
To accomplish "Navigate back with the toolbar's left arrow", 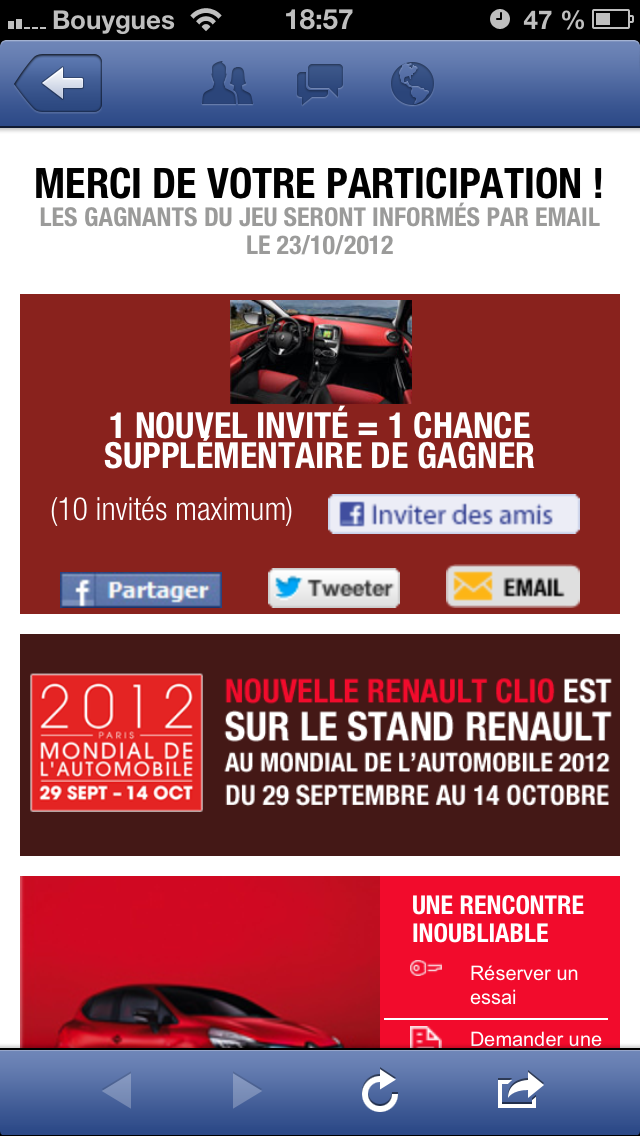I will pyautogui.click(x=117, y=1091).
